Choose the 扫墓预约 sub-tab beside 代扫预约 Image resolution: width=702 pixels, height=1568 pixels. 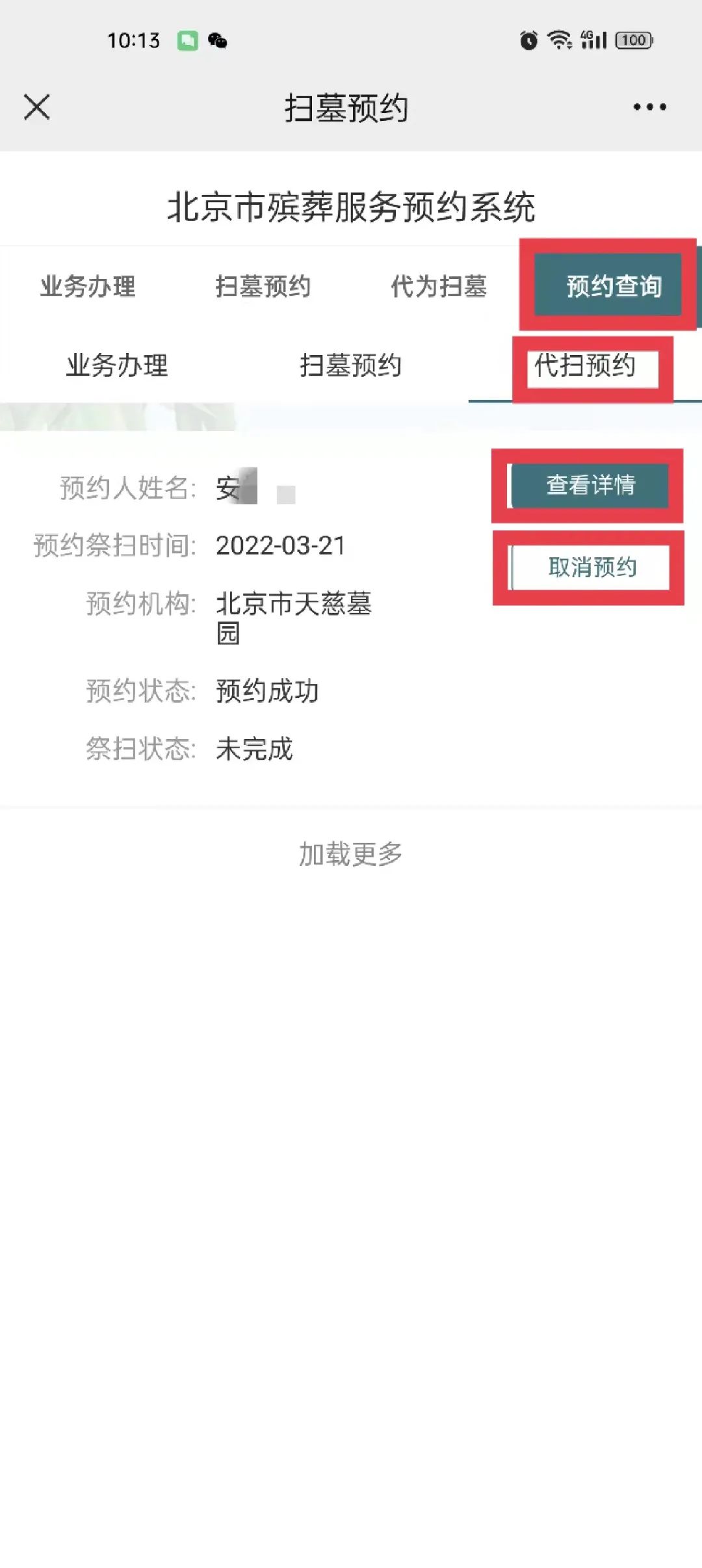point(351,365)
